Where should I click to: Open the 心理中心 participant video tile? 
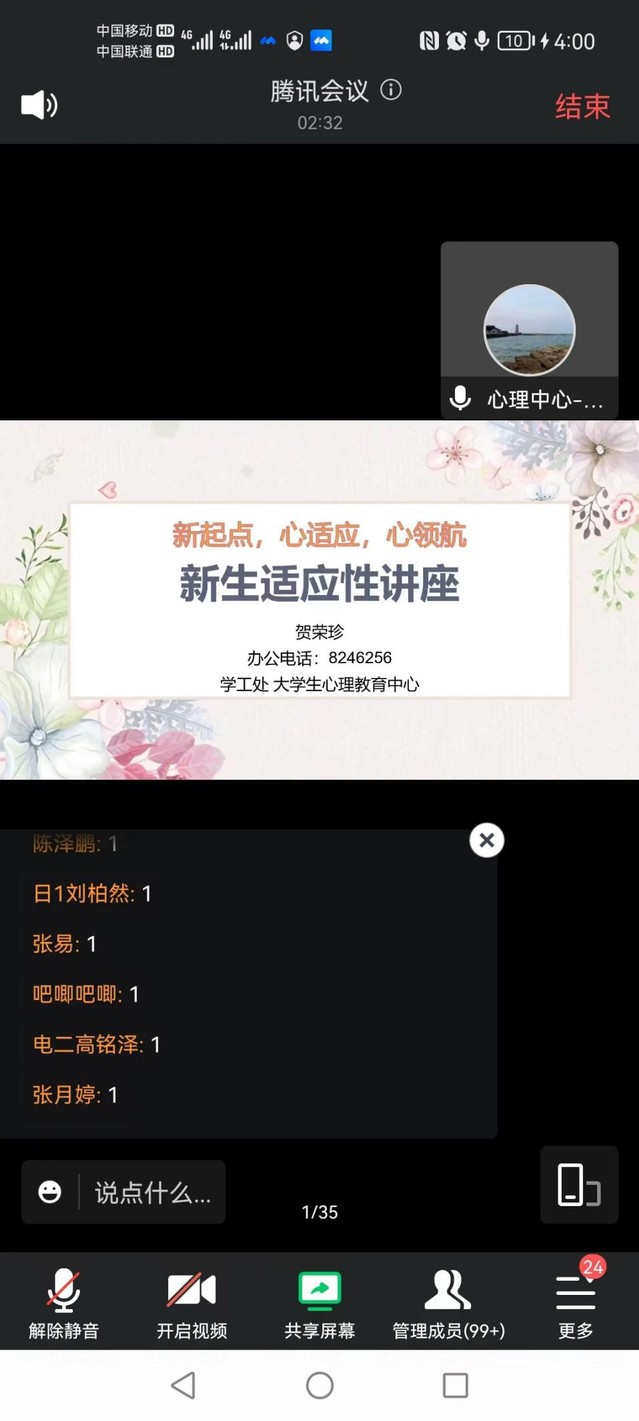pos(529,329)
